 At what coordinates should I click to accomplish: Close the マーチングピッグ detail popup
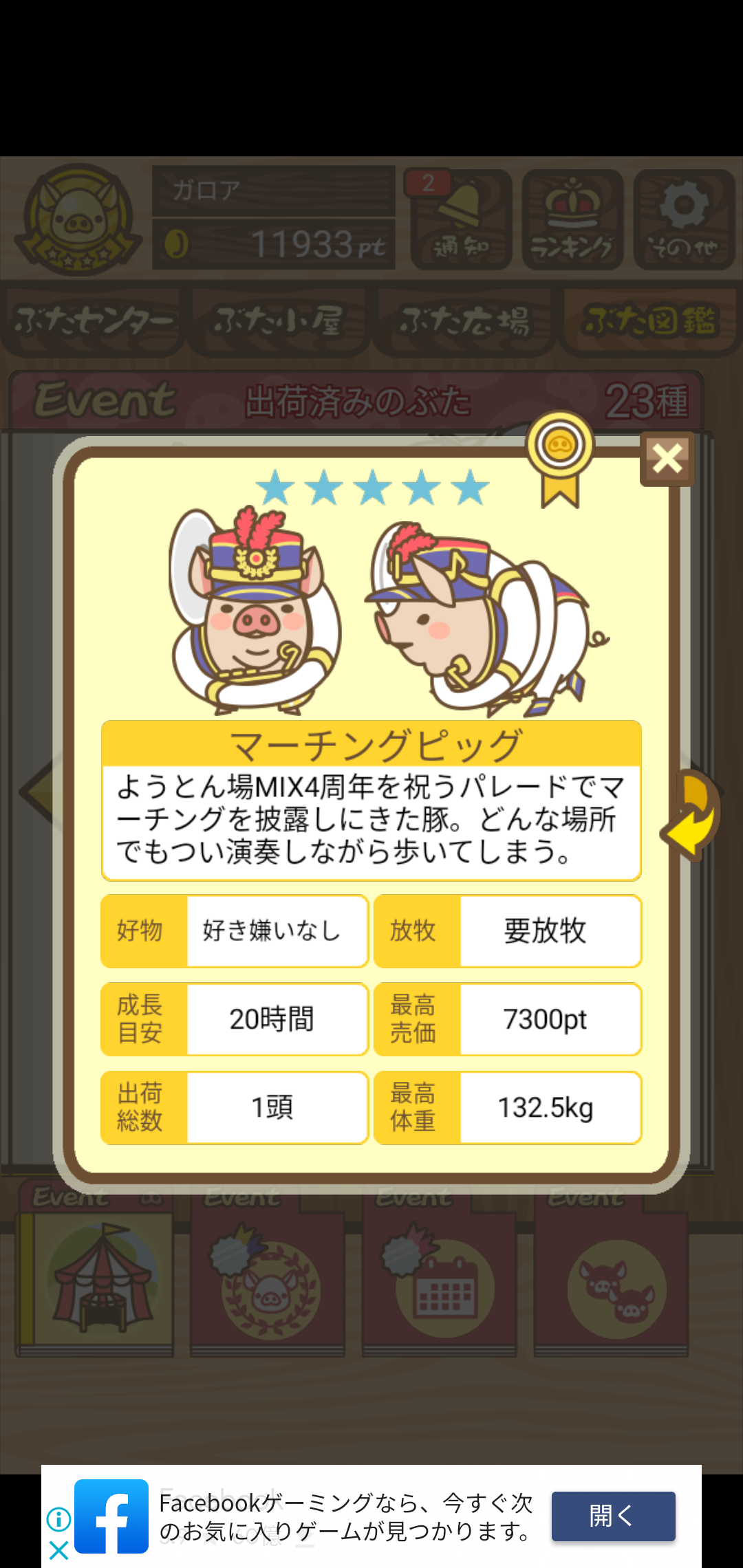[667, 459]
